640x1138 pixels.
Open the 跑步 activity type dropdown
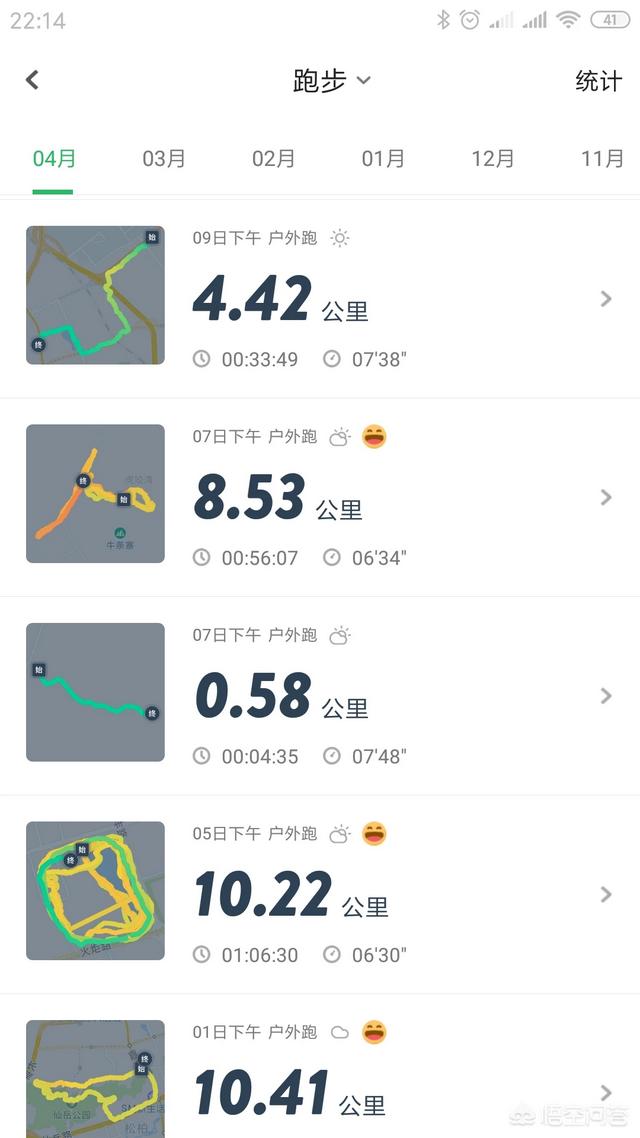pyautogui.click(x=331, y=81)
